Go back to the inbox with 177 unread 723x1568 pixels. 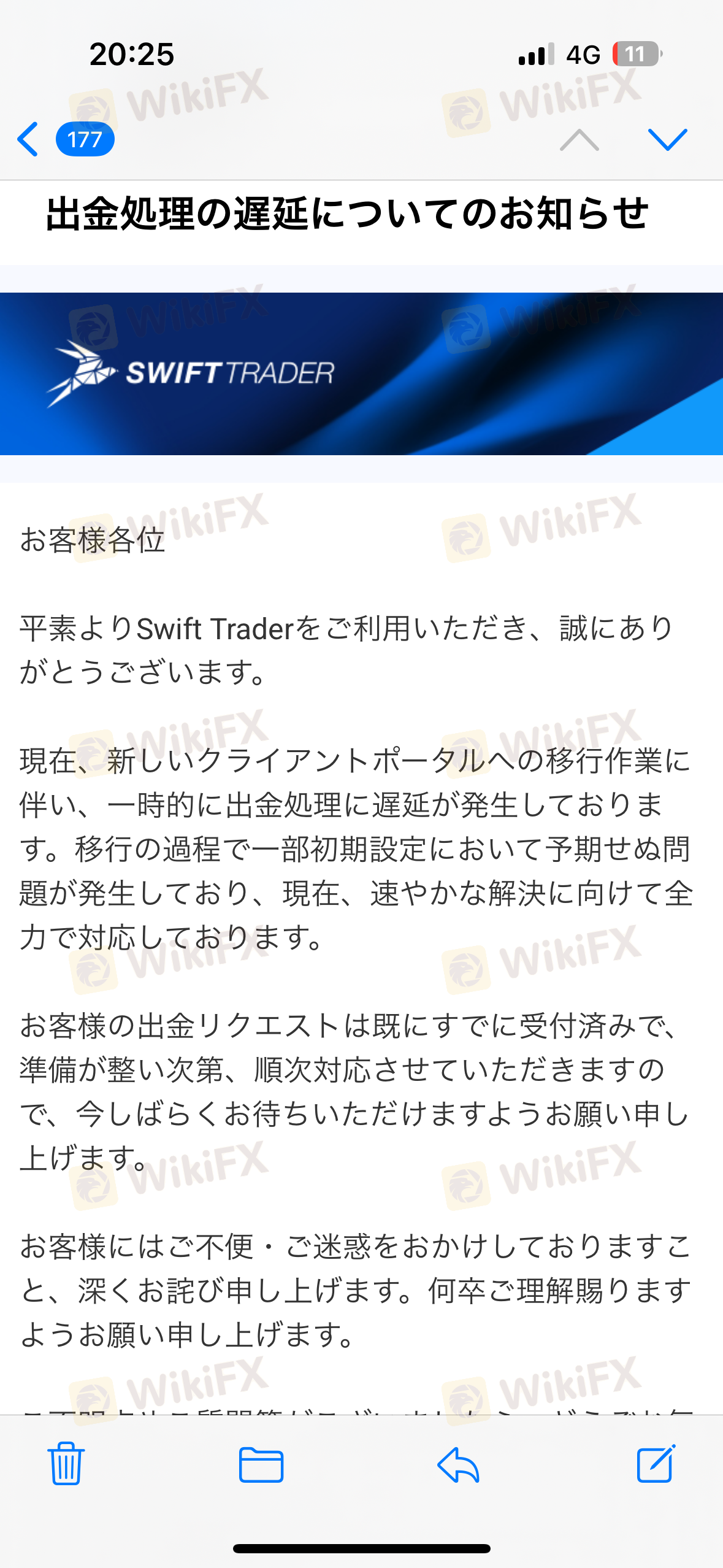click(65, 139)
